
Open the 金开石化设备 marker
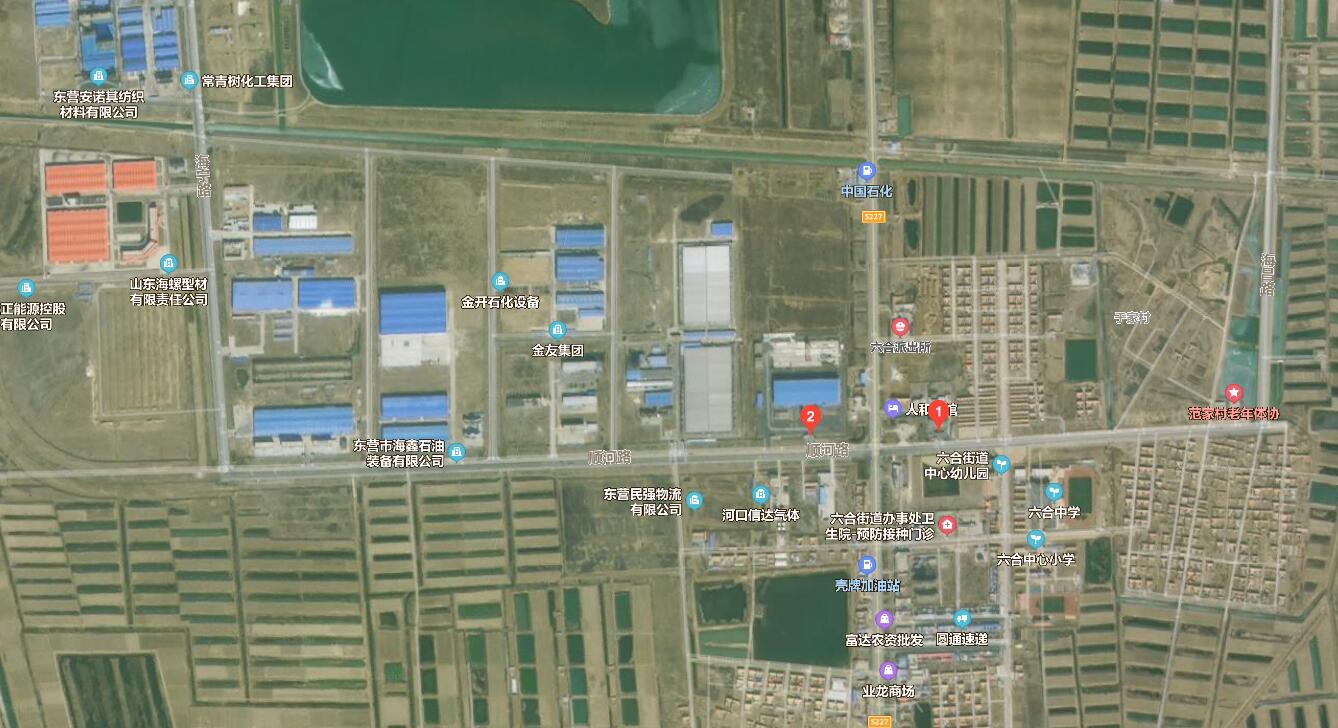tap(500, 281)
